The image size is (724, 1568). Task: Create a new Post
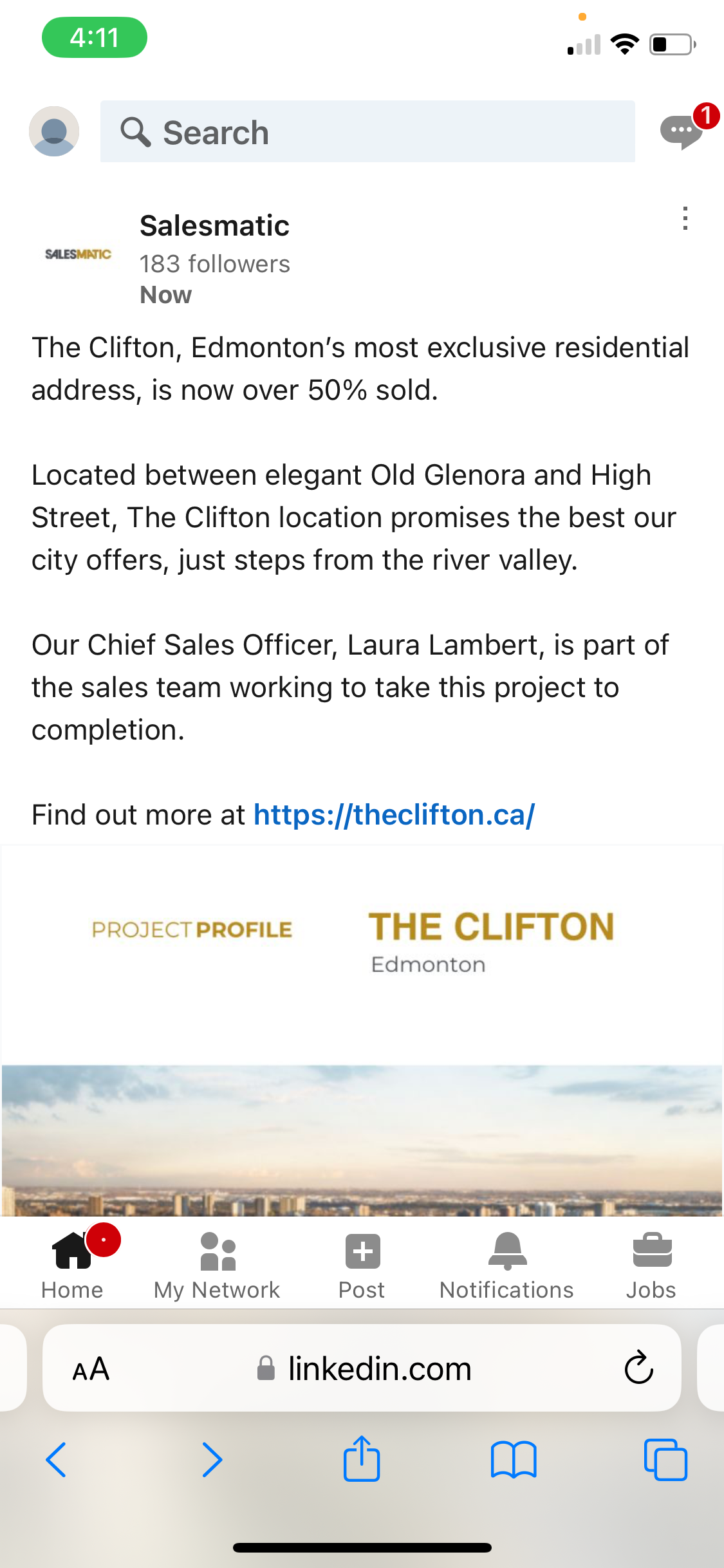362,1263
